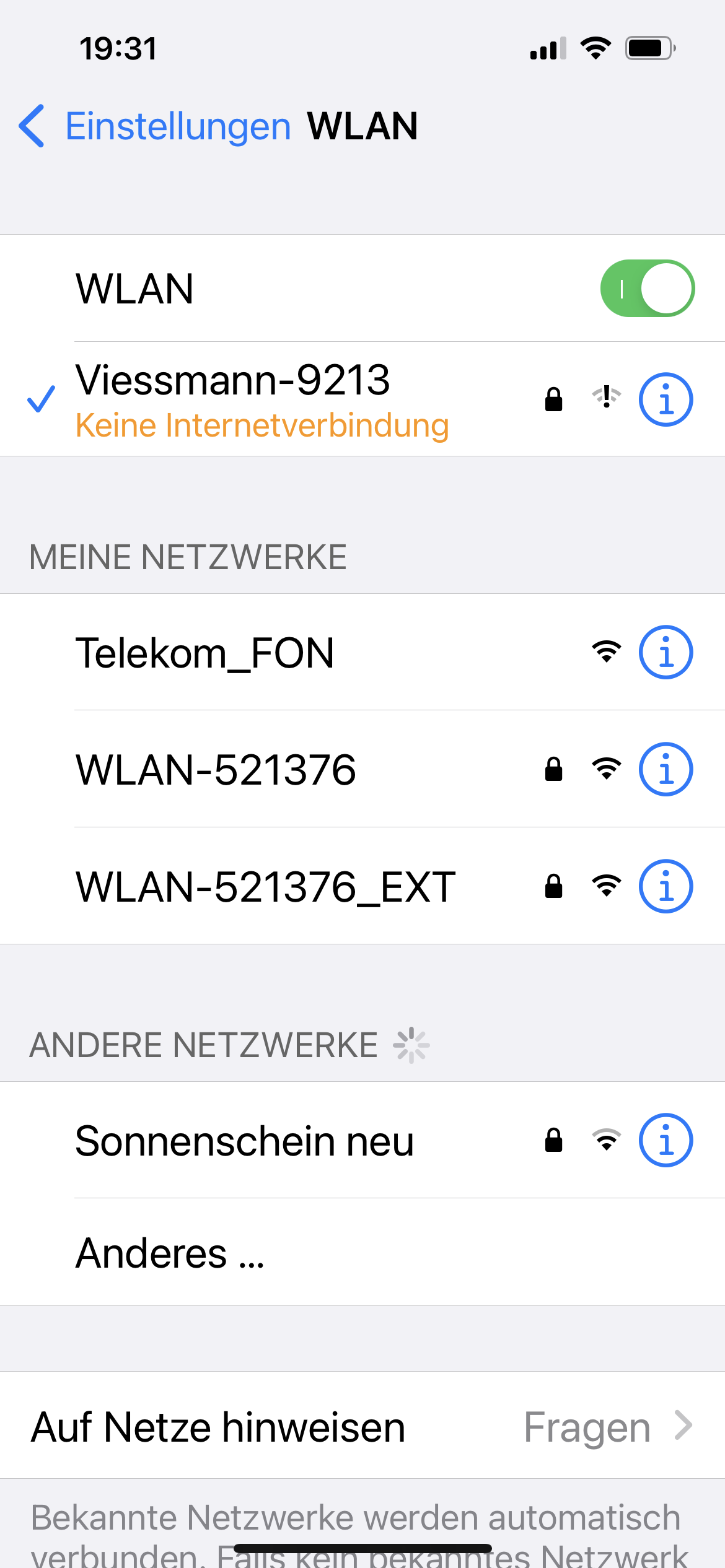Screen dimensions: 725x1568
Task: View details of WLAN-521376
Action: point(666,770)
